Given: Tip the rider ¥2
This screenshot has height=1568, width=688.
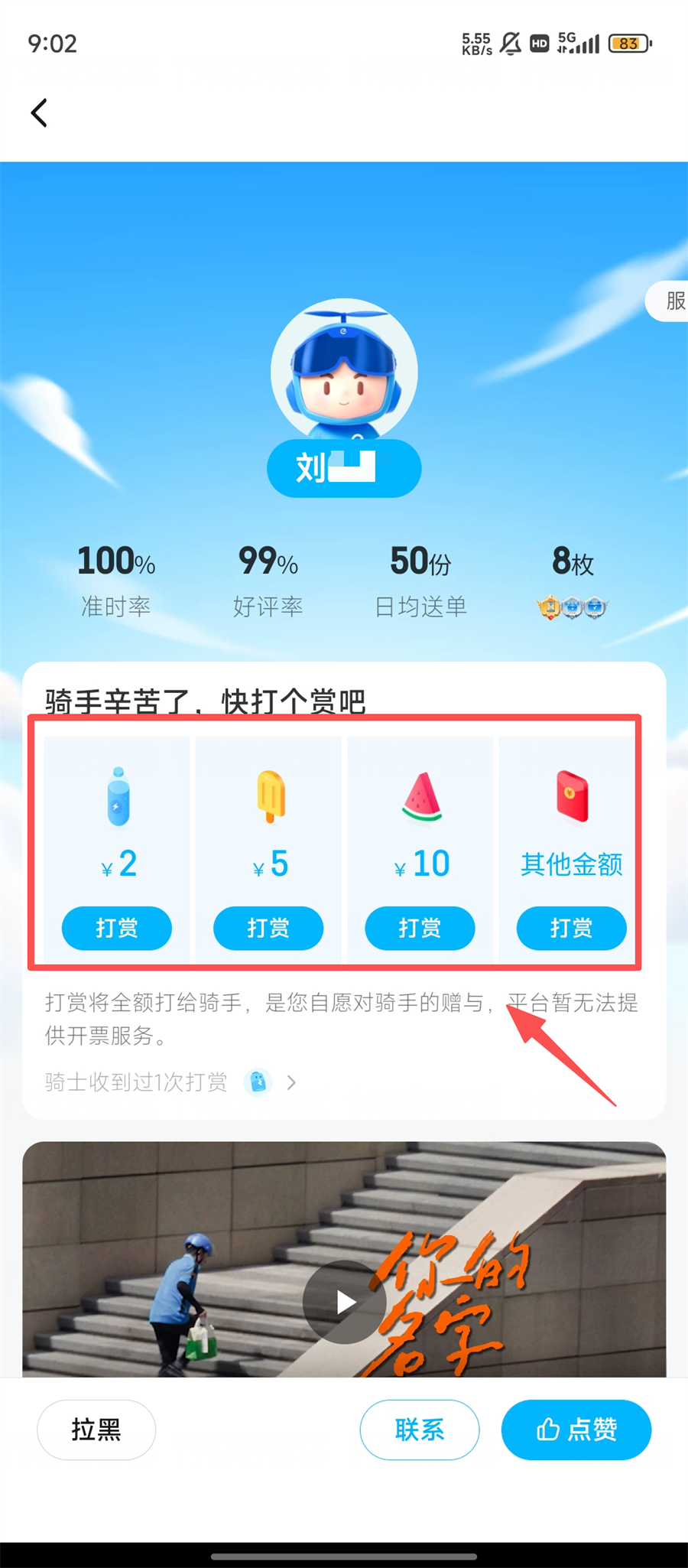Looking at the screenshot, I should pos(116,928).
